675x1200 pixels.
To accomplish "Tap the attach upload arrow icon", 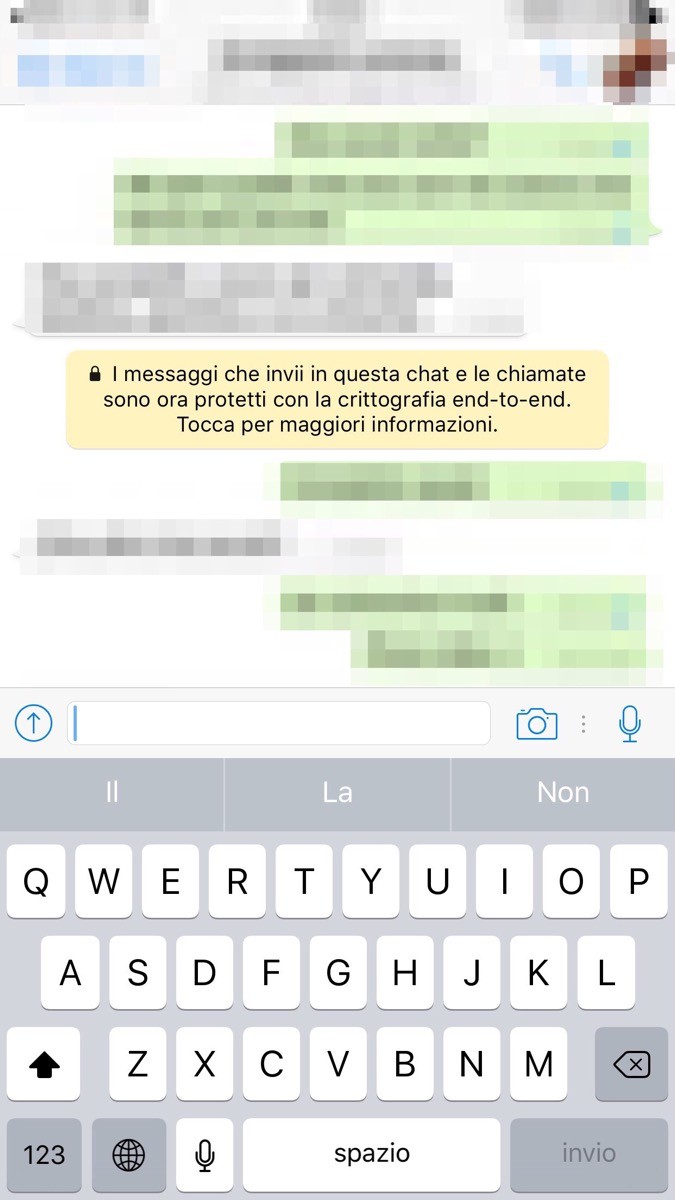I will point(34,722).
